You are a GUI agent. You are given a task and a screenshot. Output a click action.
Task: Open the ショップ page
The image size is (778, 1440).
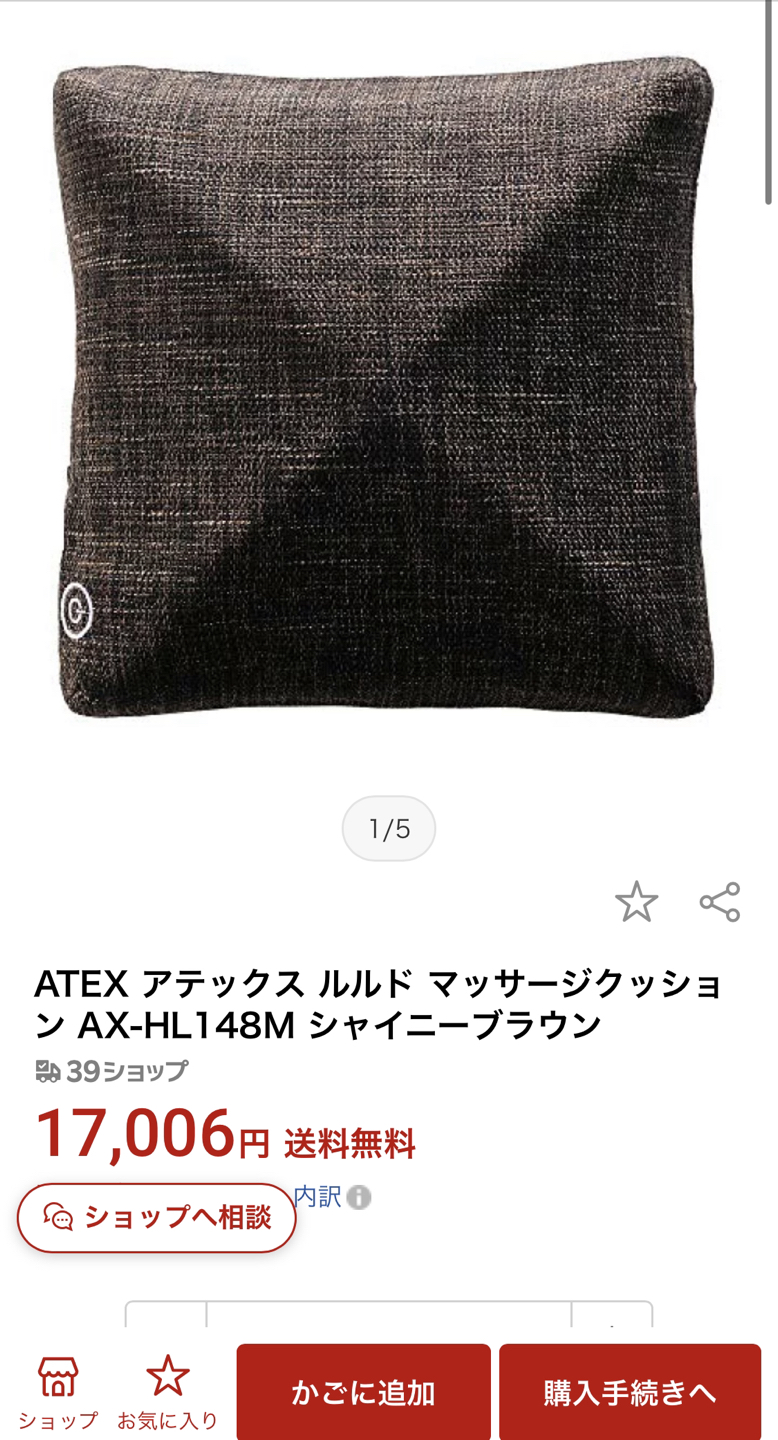[58, 1391]
